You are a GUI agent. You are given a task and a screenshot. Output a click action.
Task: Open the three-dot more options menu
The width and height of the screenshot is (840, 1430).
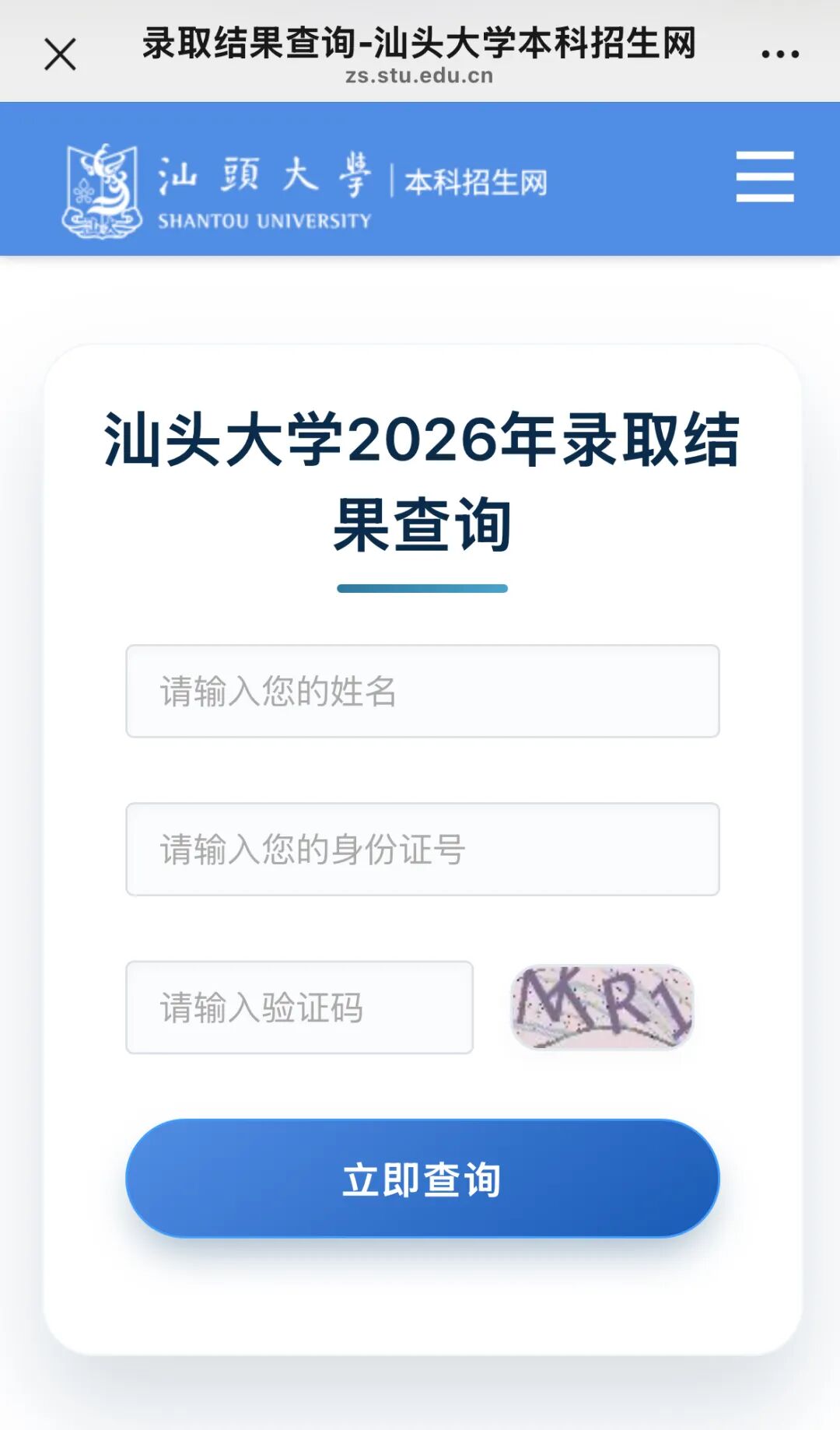coord(780,54)
